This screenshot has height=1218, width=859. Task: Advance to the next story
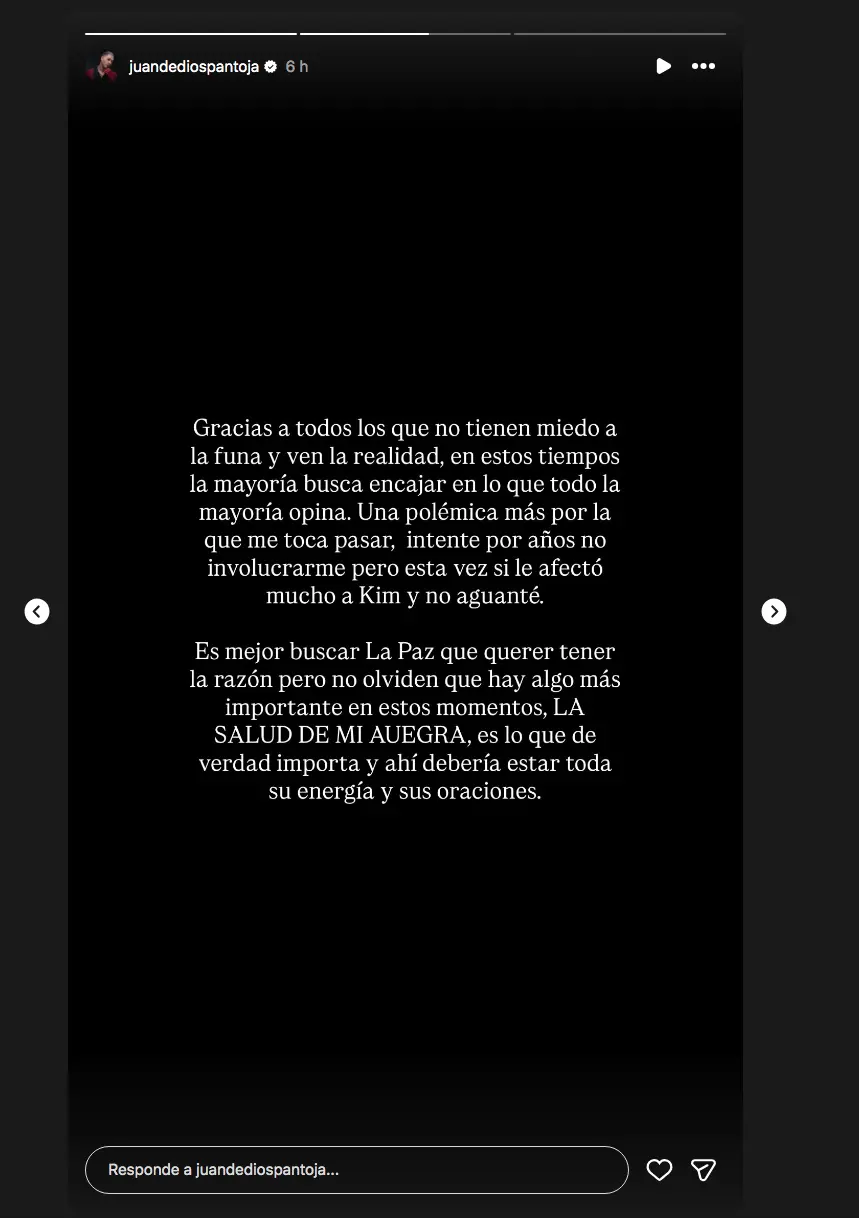point(773,611)
